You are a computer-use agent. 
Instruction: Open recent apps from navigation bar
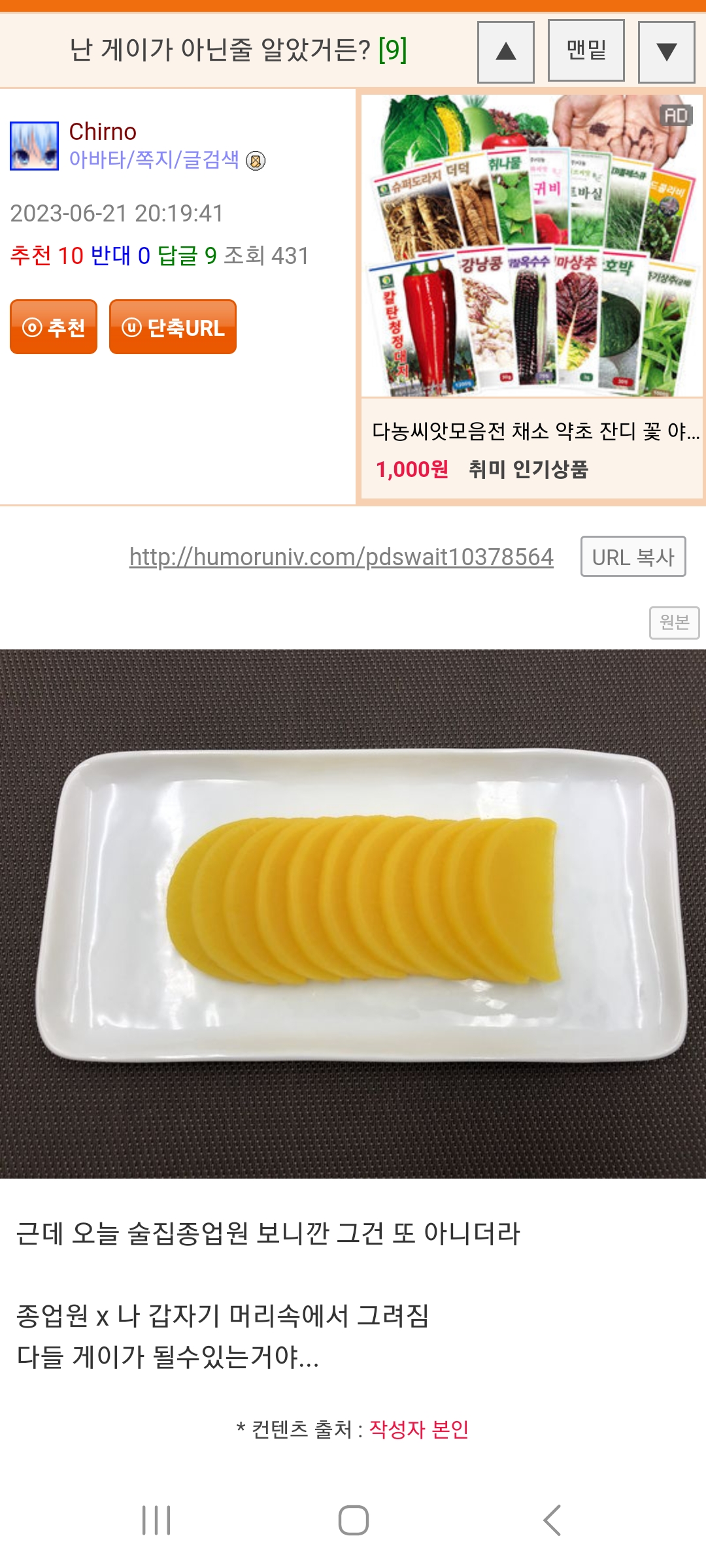tap(156, 1520)
